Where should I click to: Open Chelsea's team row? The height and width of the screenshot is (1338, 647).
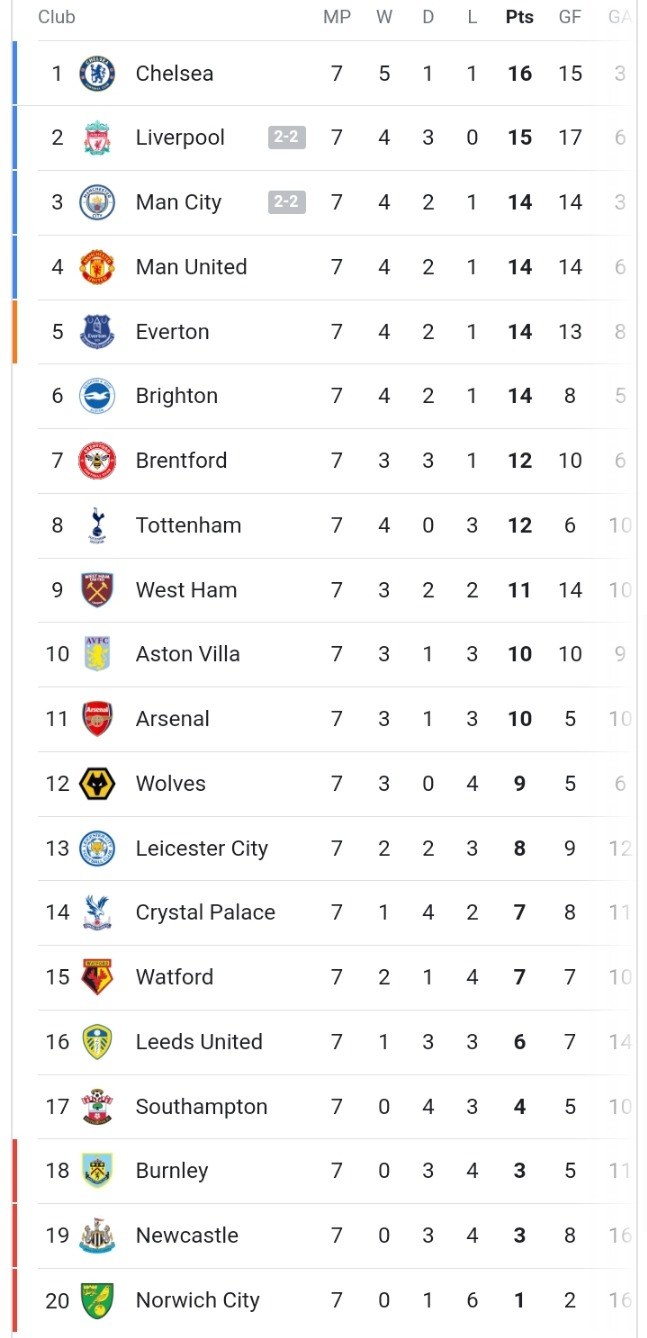coord(325,73)
